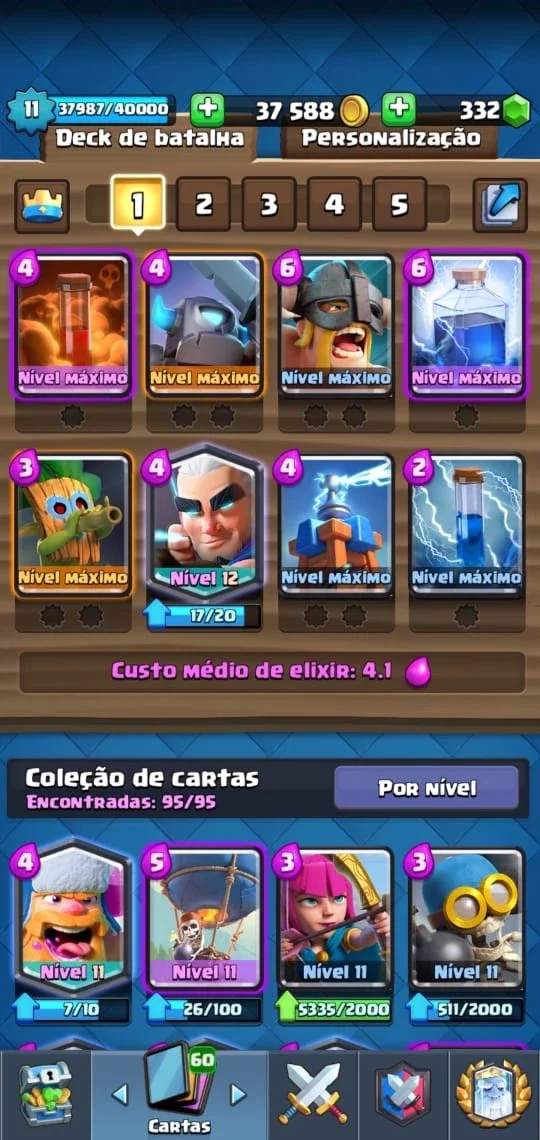Screen dimensions: 540x1140
Task: Tap the Mini P.E.K.K.A card in the deck
Action: click(x=204, y=325)
